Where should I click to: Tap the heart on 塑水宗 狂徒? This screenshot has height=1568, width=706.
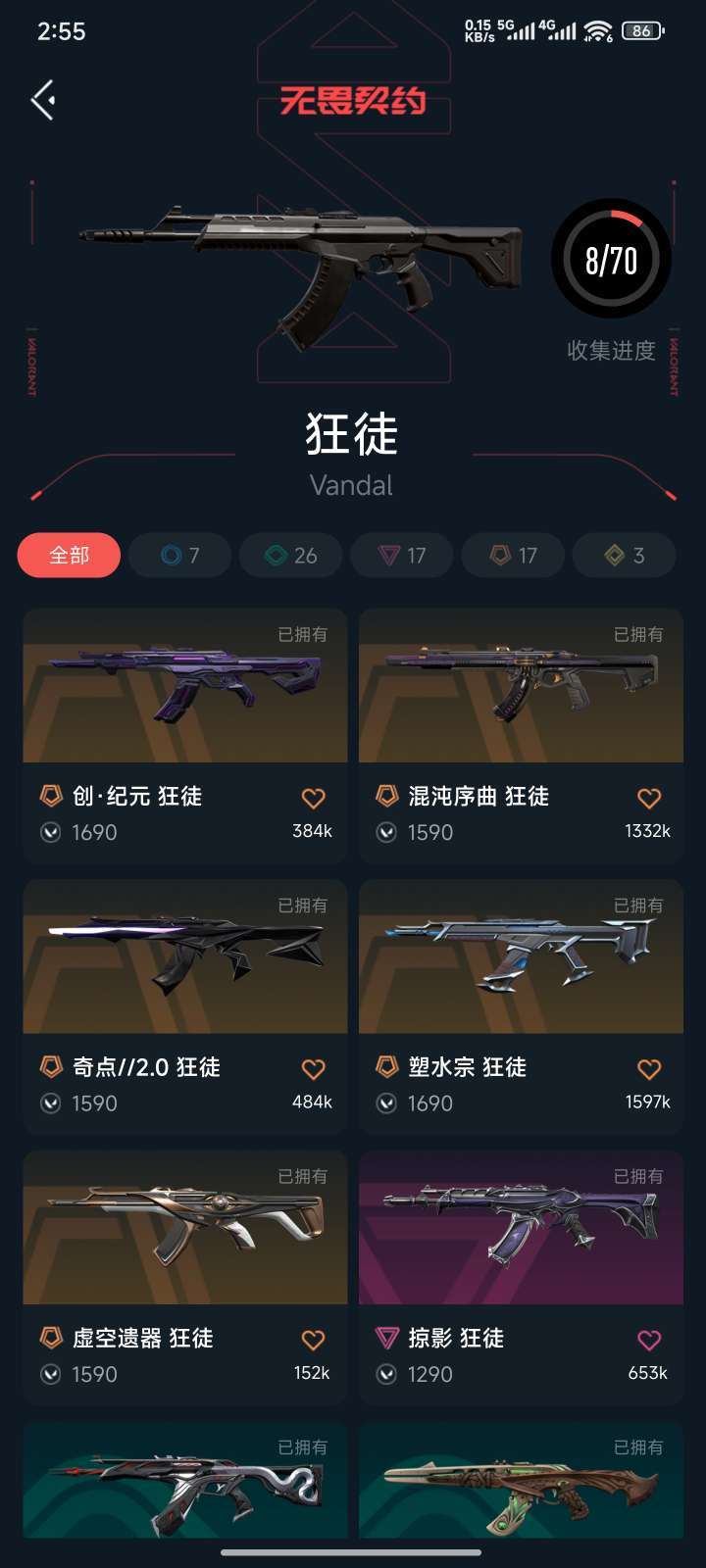coord(649,1069)
